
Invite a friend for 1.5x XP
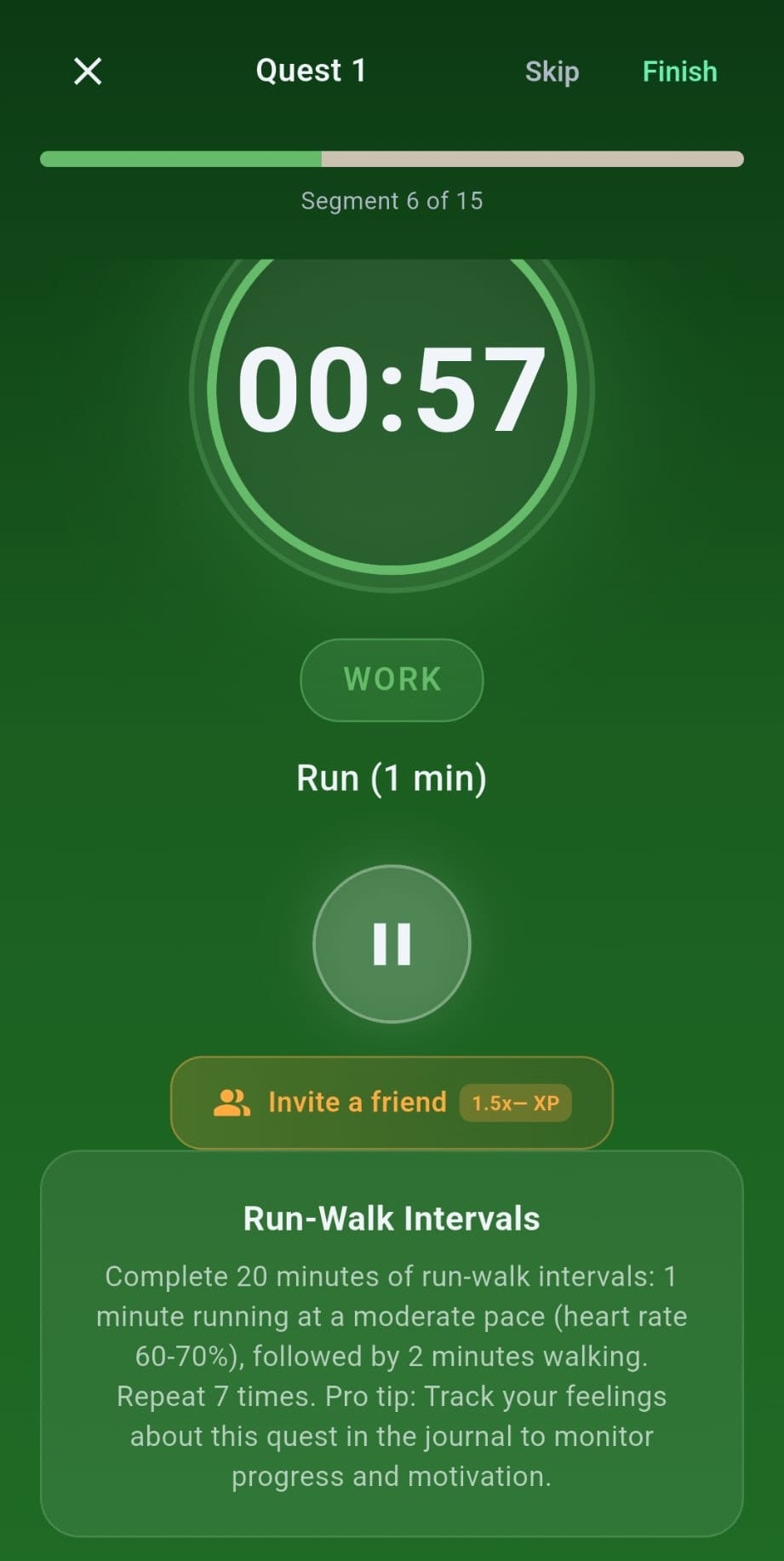(392, 1102)
